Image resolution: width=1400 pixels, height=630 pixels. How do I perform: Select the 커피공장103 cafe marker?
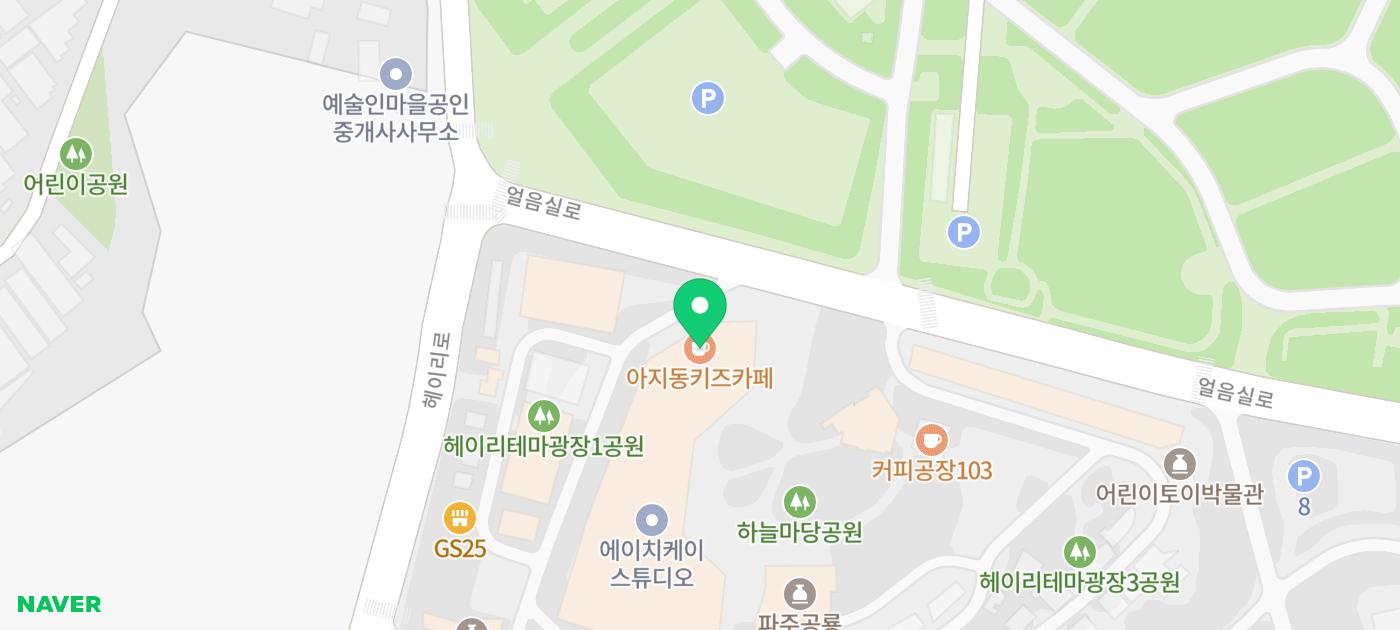coord(931,439)
